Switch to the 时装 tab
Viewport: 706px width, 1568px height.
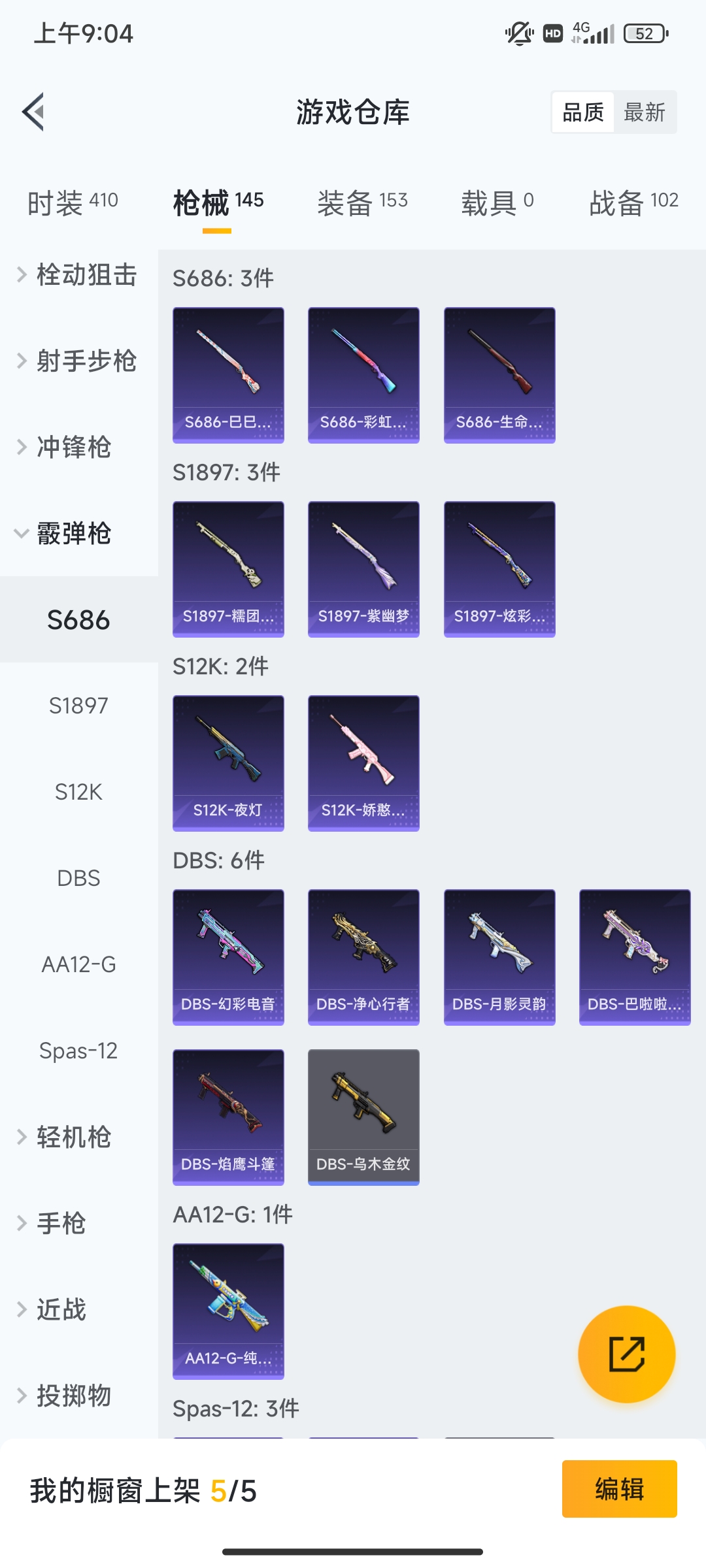coord(73,202)
